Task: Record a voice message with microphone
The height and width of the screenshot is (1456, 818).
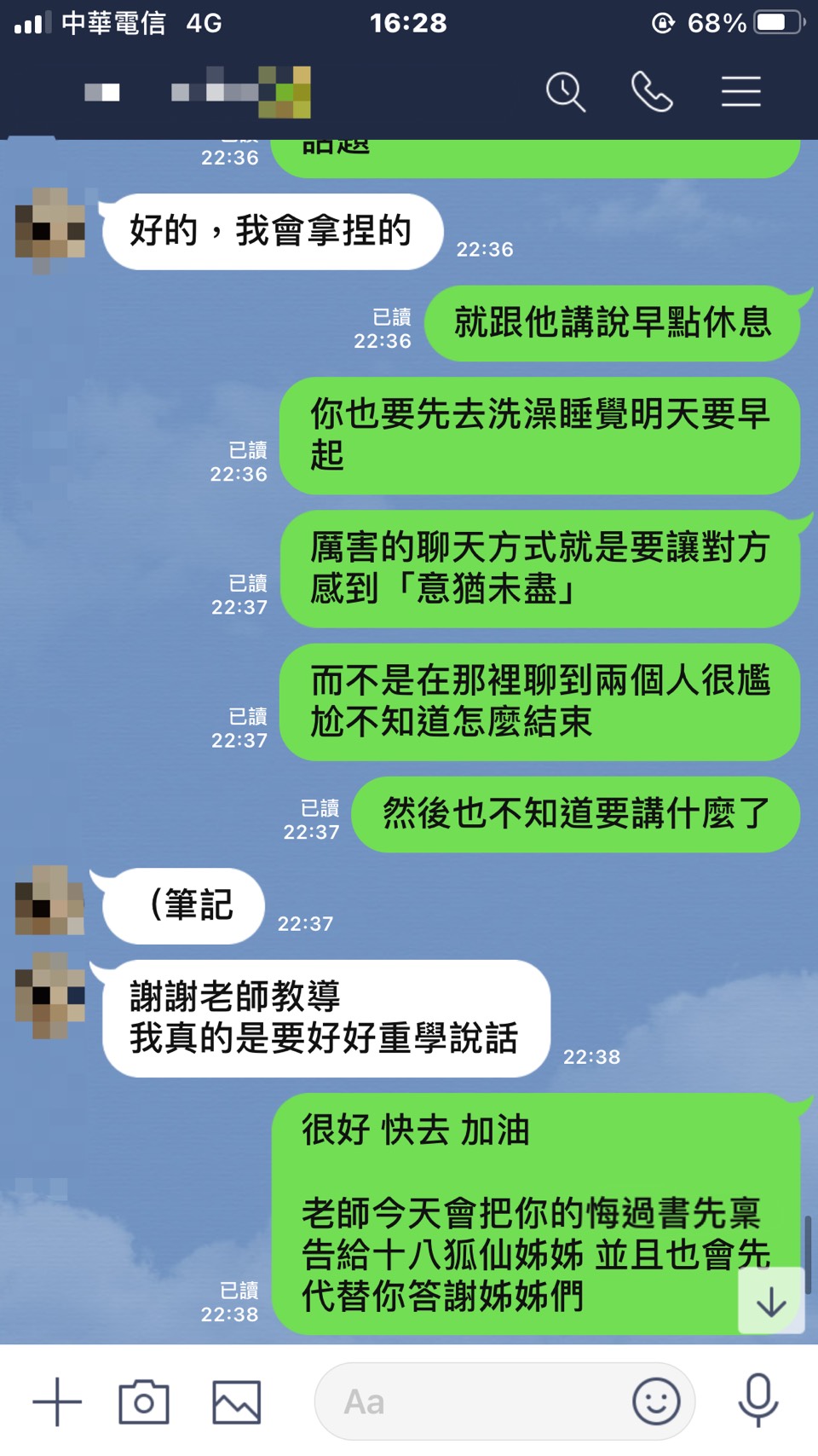Action: click(758, 1401)
